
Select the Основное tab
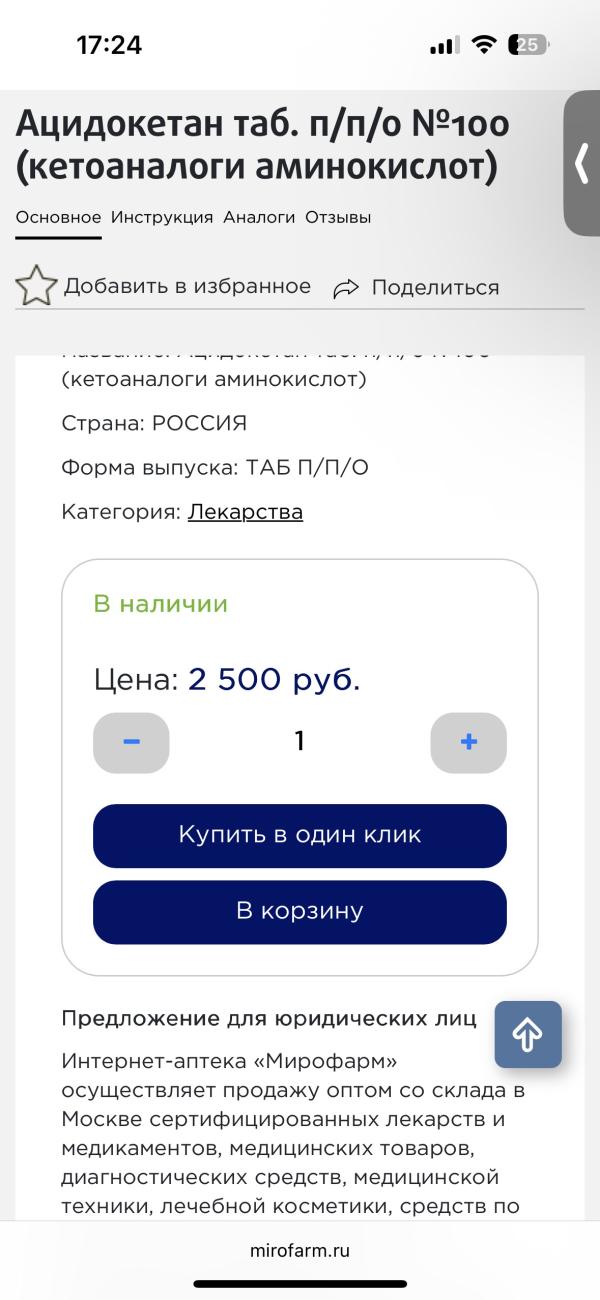tap(58, 217)
